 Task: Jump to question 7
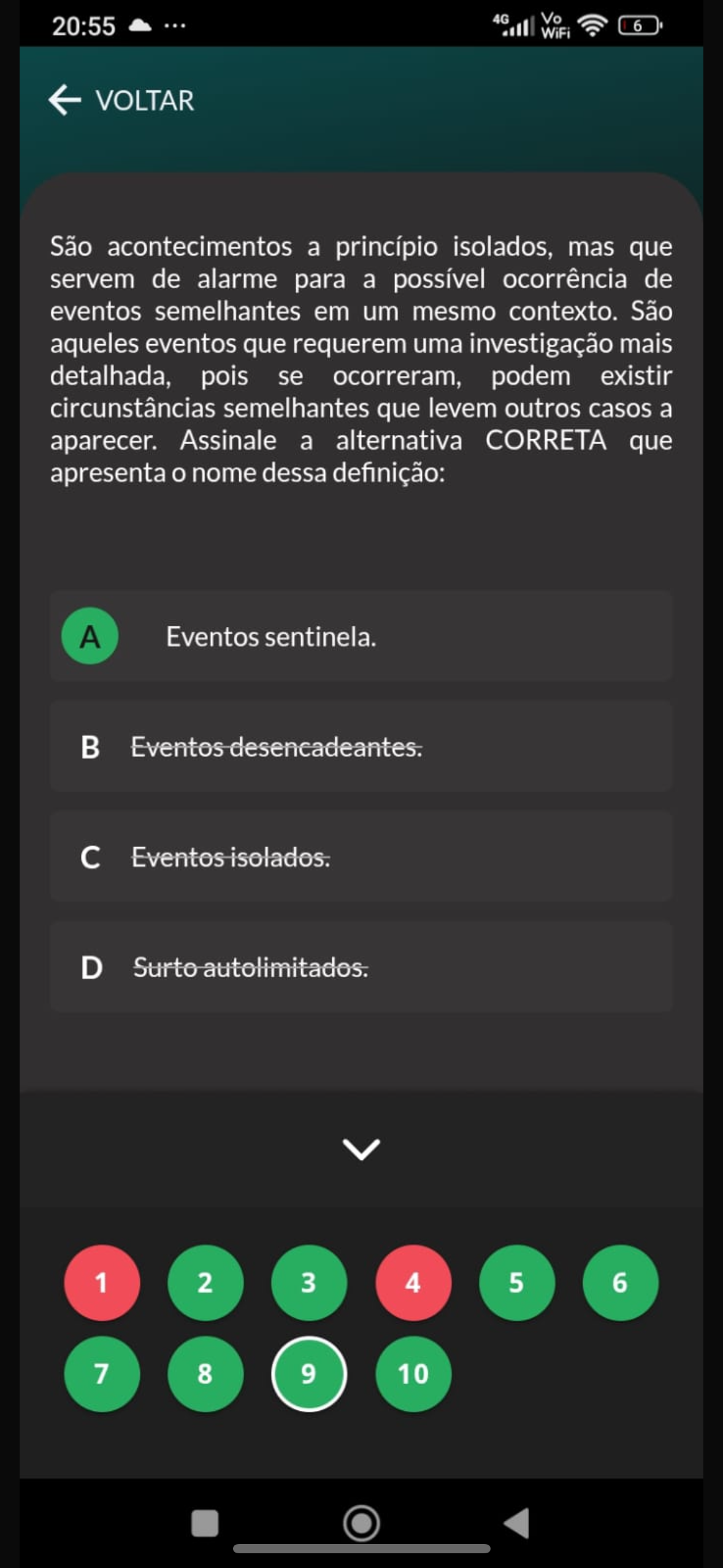click(102, 1374)
